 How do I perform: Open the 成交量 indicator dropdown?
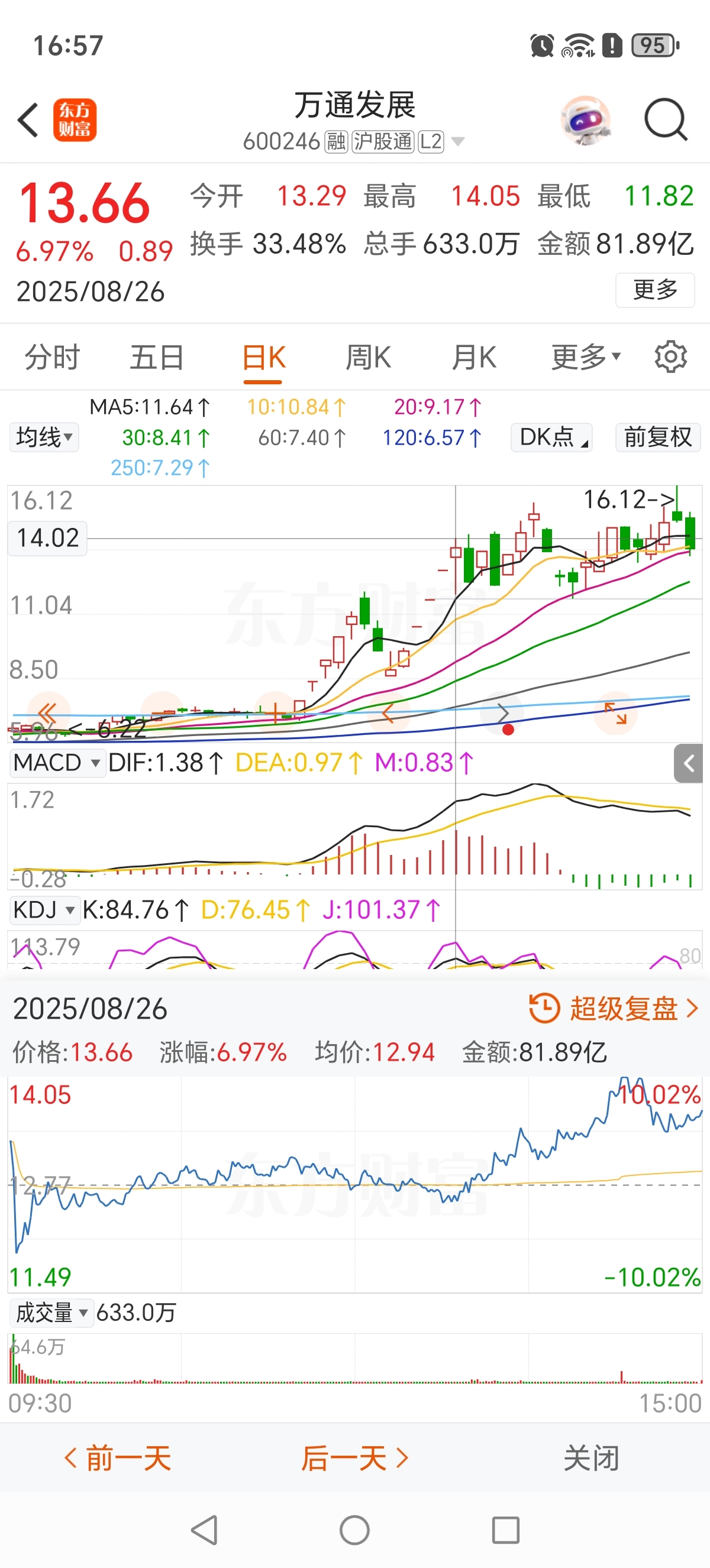[x=51, y=1313]
